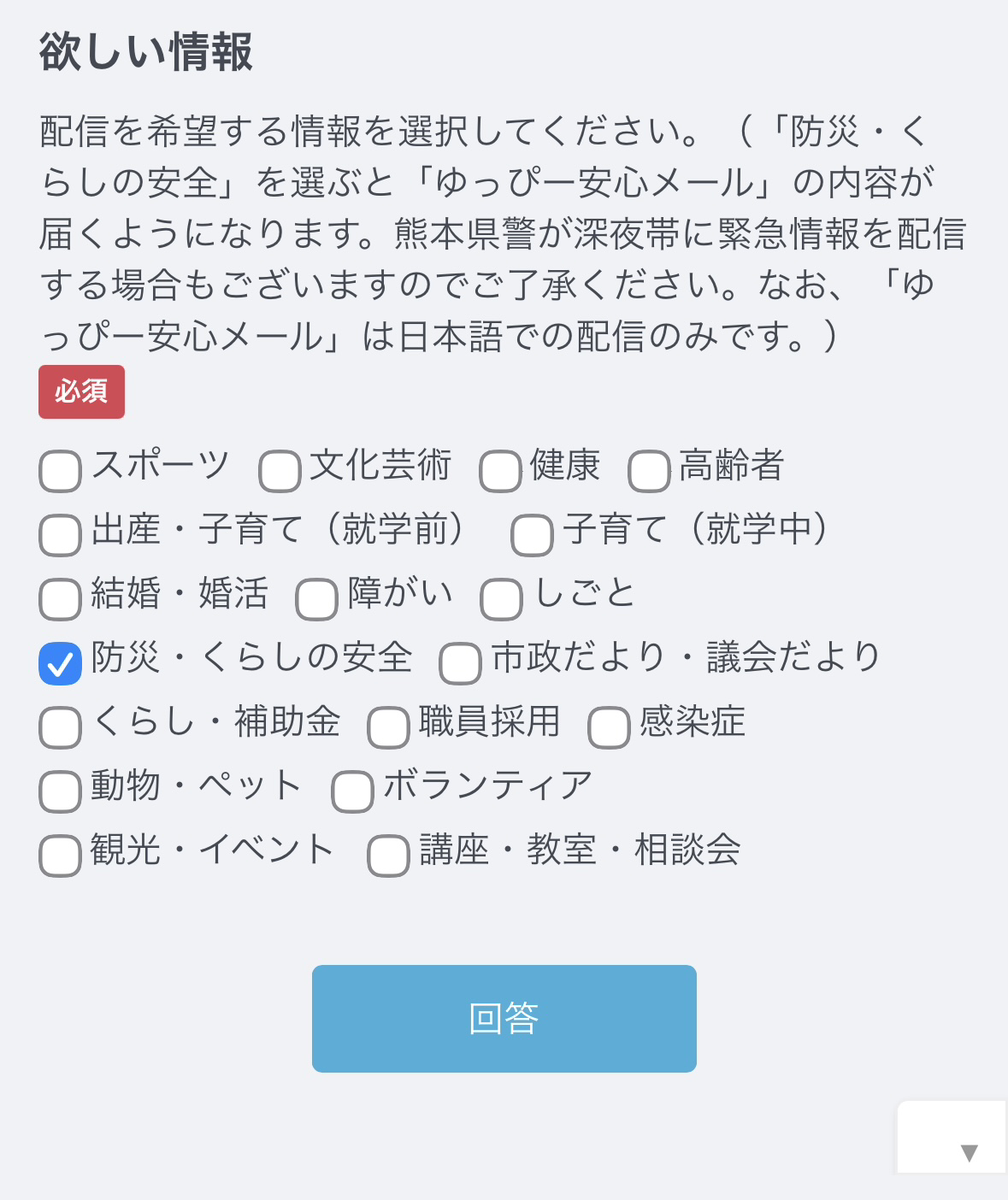Select the 職員採用 checkbox
Viewport: 1008px width, 1200px height.
tap(390, 727)
